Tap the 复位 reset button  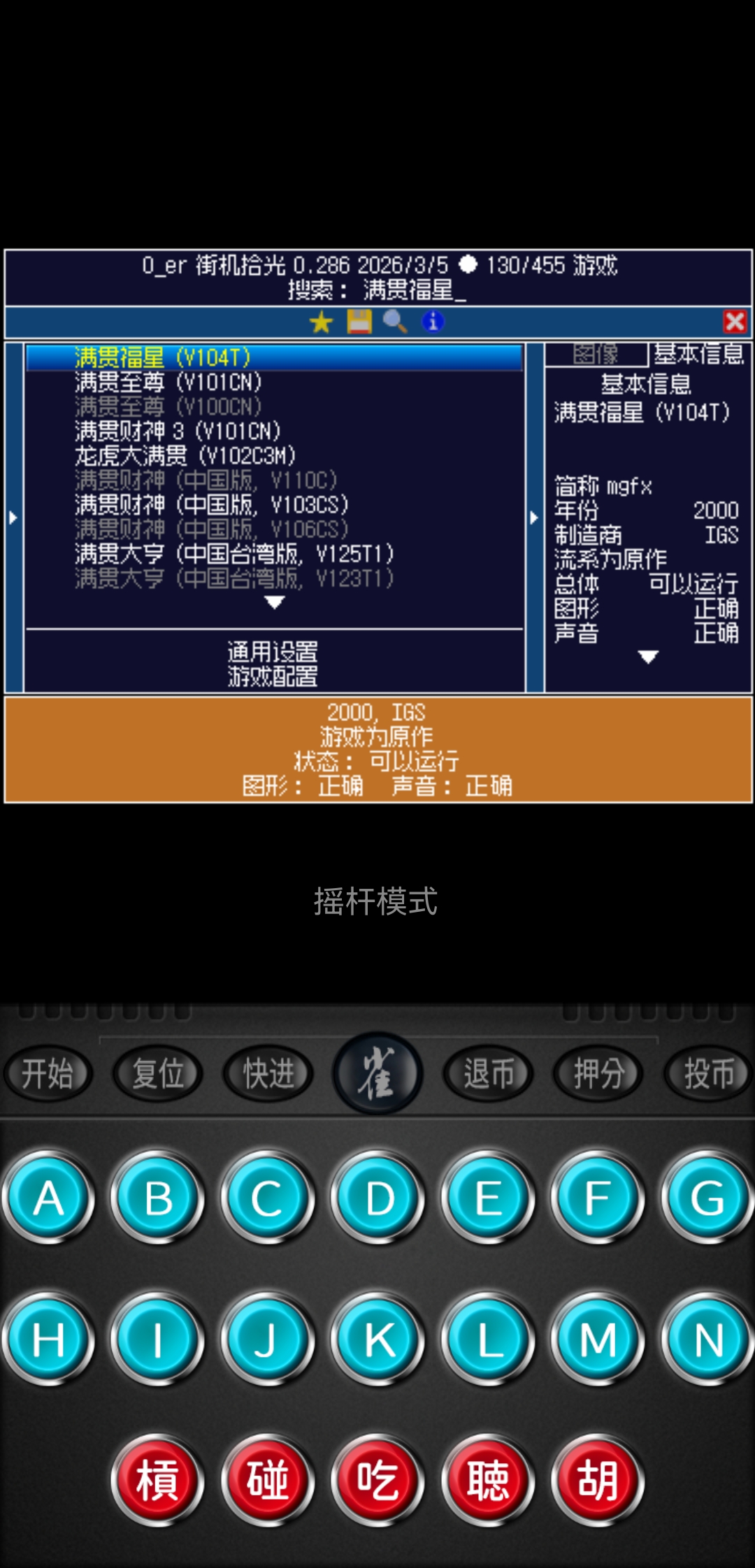[x=158, y=1073]
